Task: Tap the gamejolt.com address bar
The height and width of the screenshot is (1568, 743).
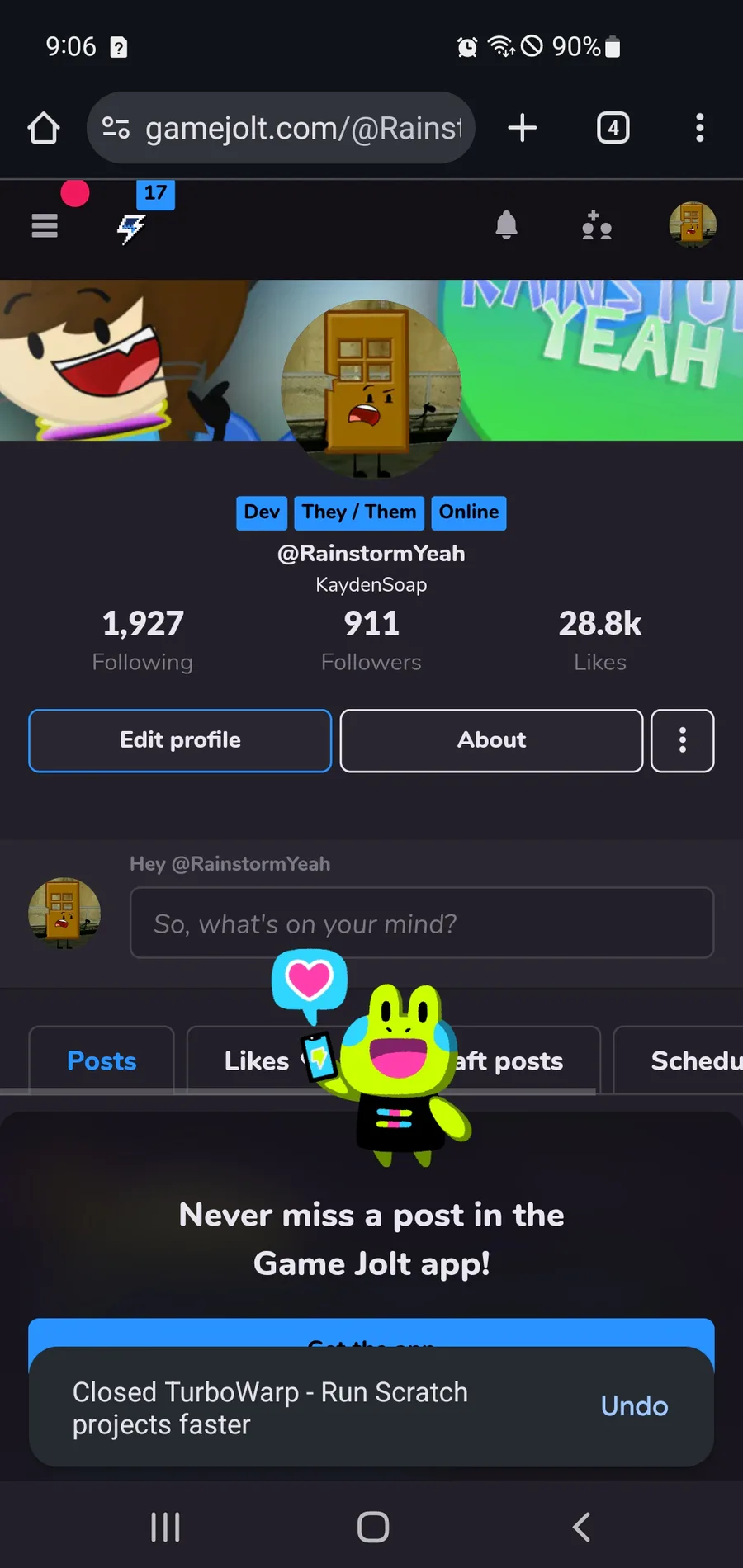Action: (281, 128)
